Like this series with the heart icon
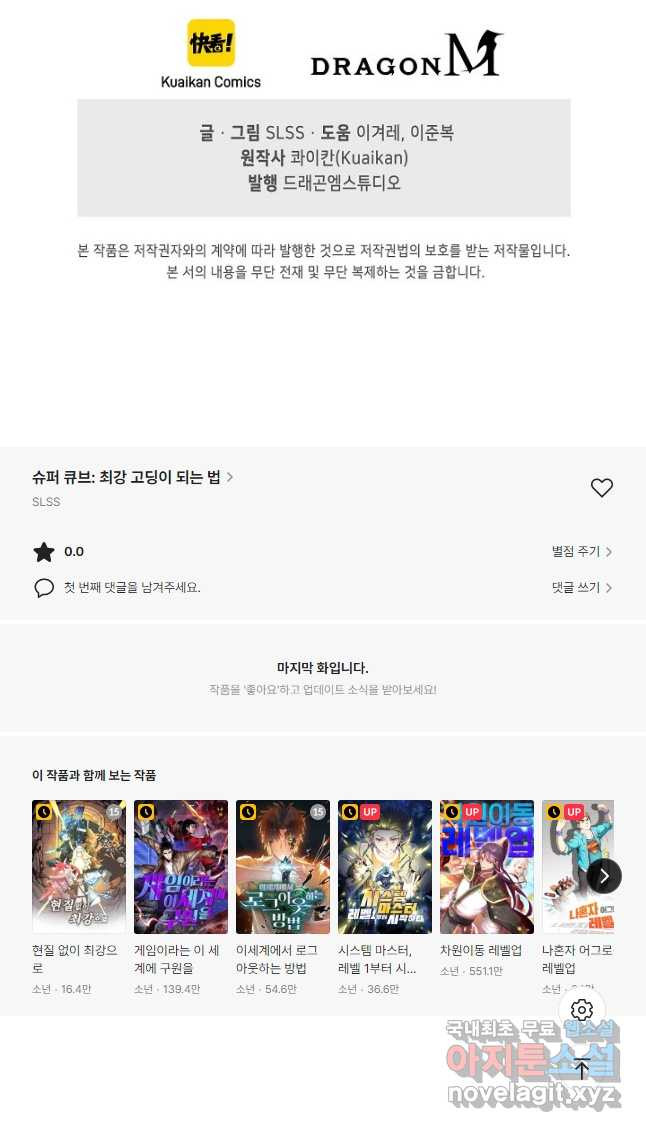Viewport: 646px width, 1132px height. pos(601,488)
